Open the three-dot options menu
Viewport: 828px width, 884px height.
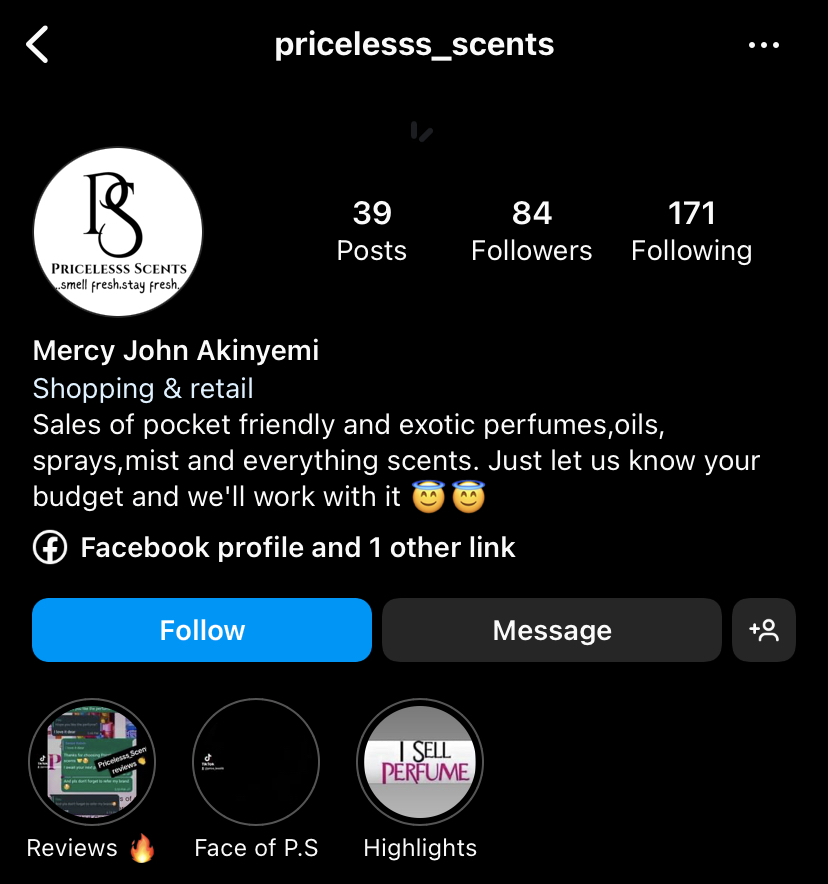[764, 44]
